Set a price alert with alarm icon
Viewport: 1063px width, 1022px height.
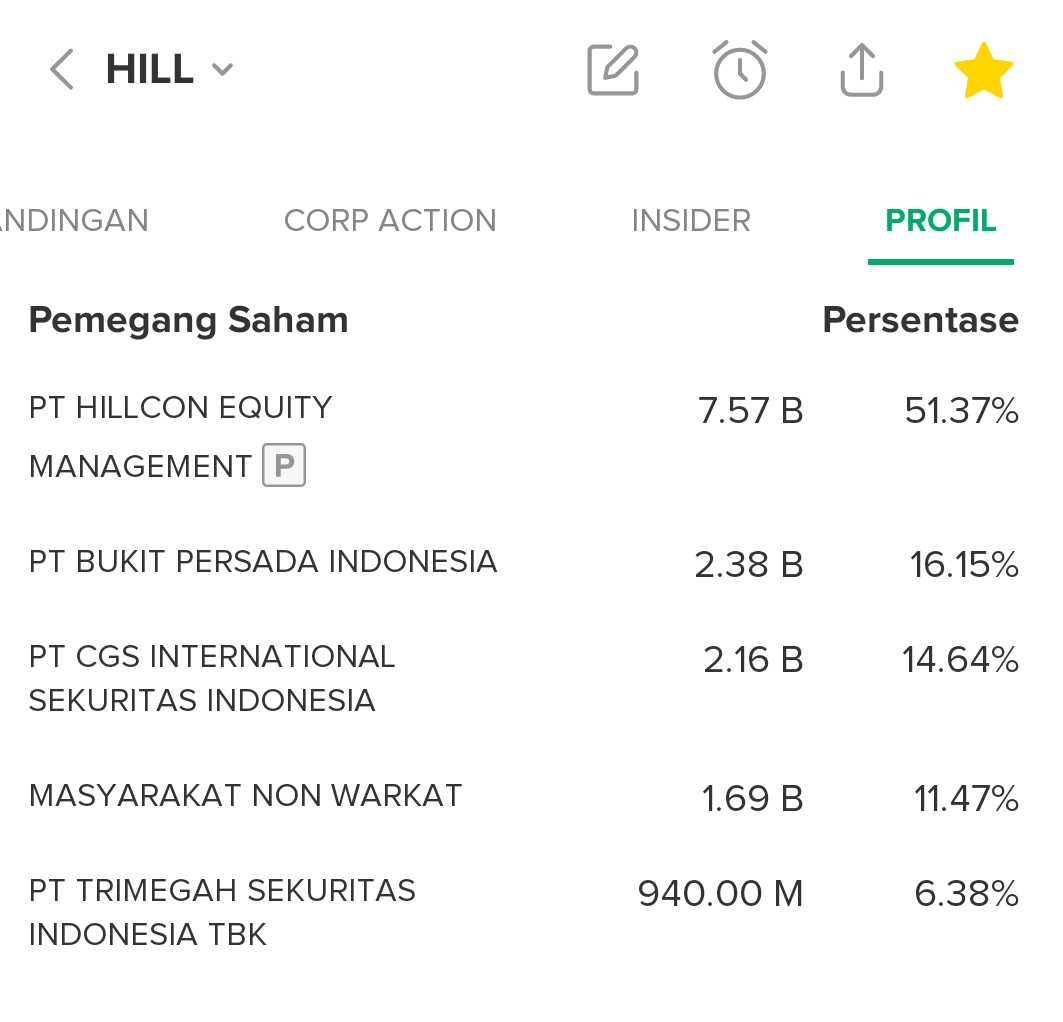coord(740,70)
